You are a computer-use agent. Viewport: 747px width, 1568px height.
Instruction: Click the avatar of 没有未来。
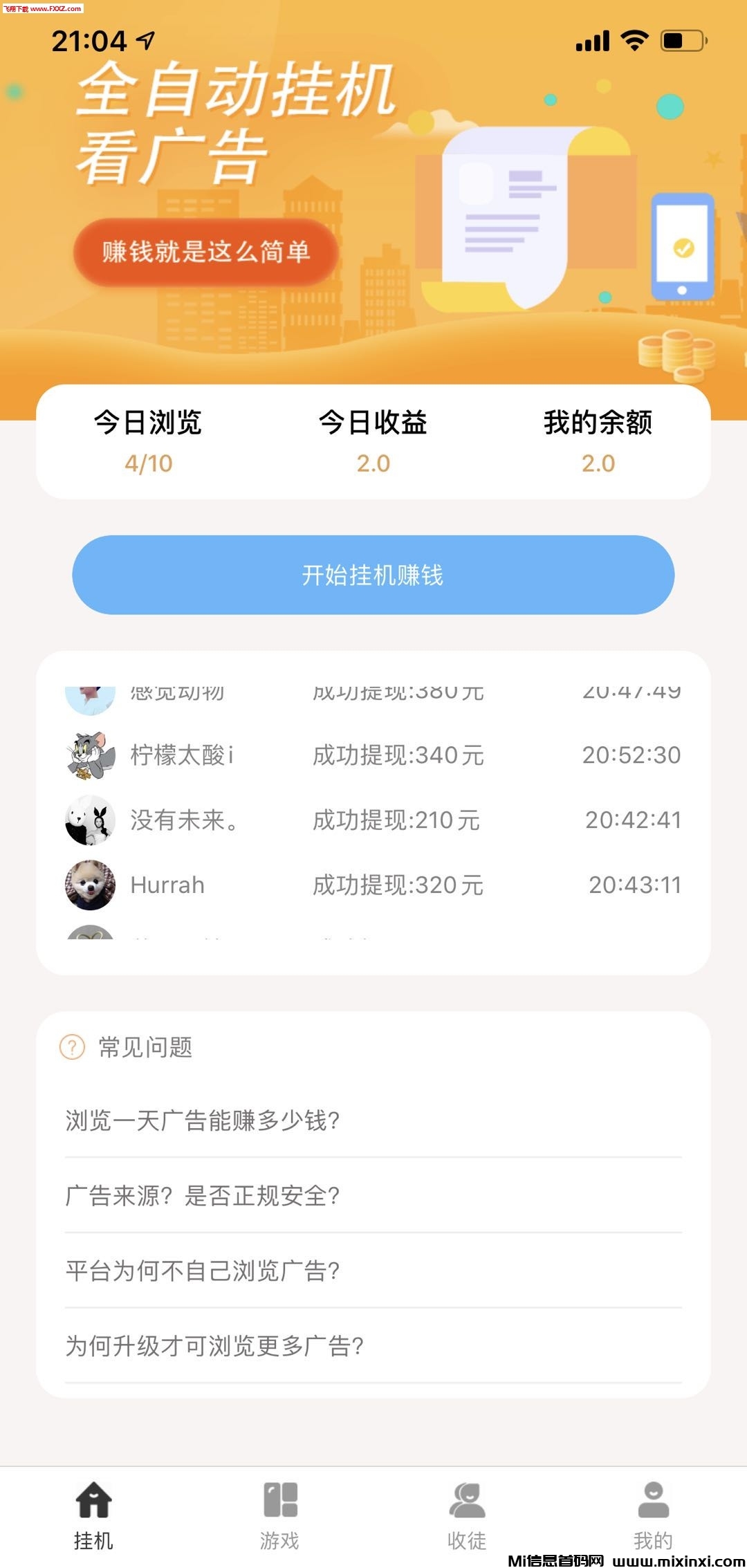tap(89, 820)
